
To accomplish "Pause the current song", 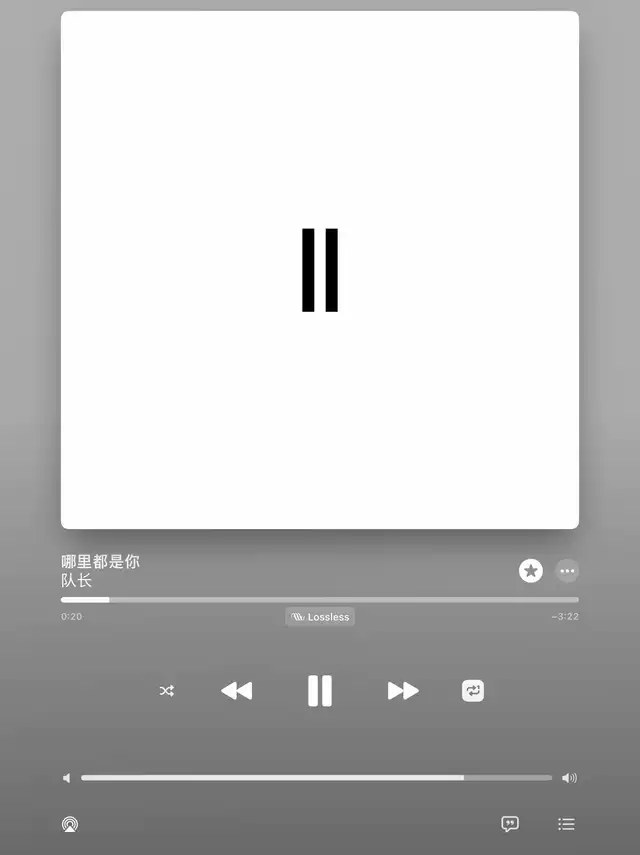I will tap(320, 691).
